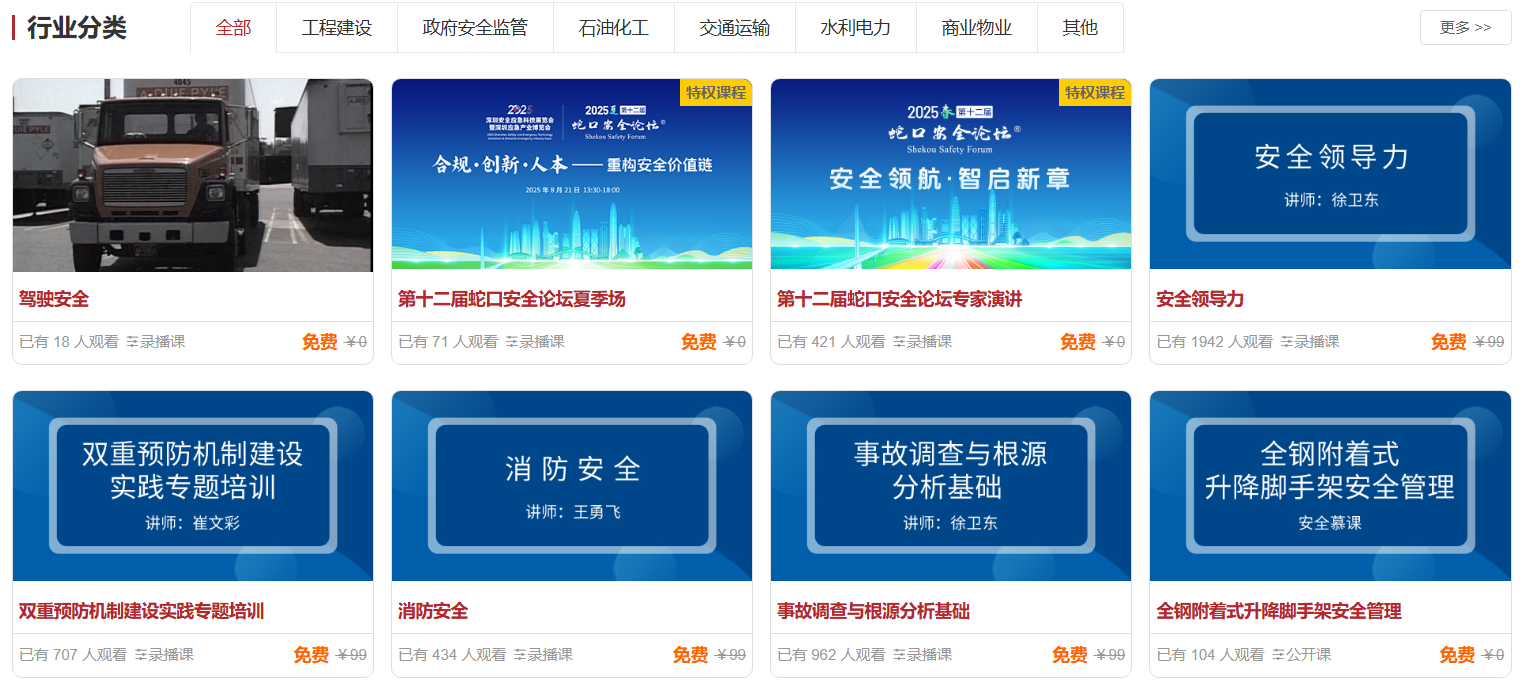
Task: Select the 工程建设 tab
Action: pos(337,28)
